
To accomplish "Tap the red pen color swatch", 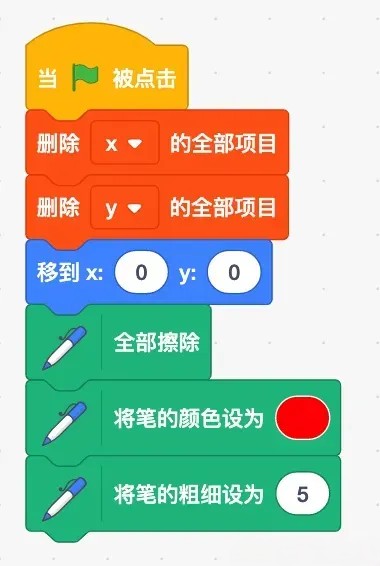I will coord(303,418).
